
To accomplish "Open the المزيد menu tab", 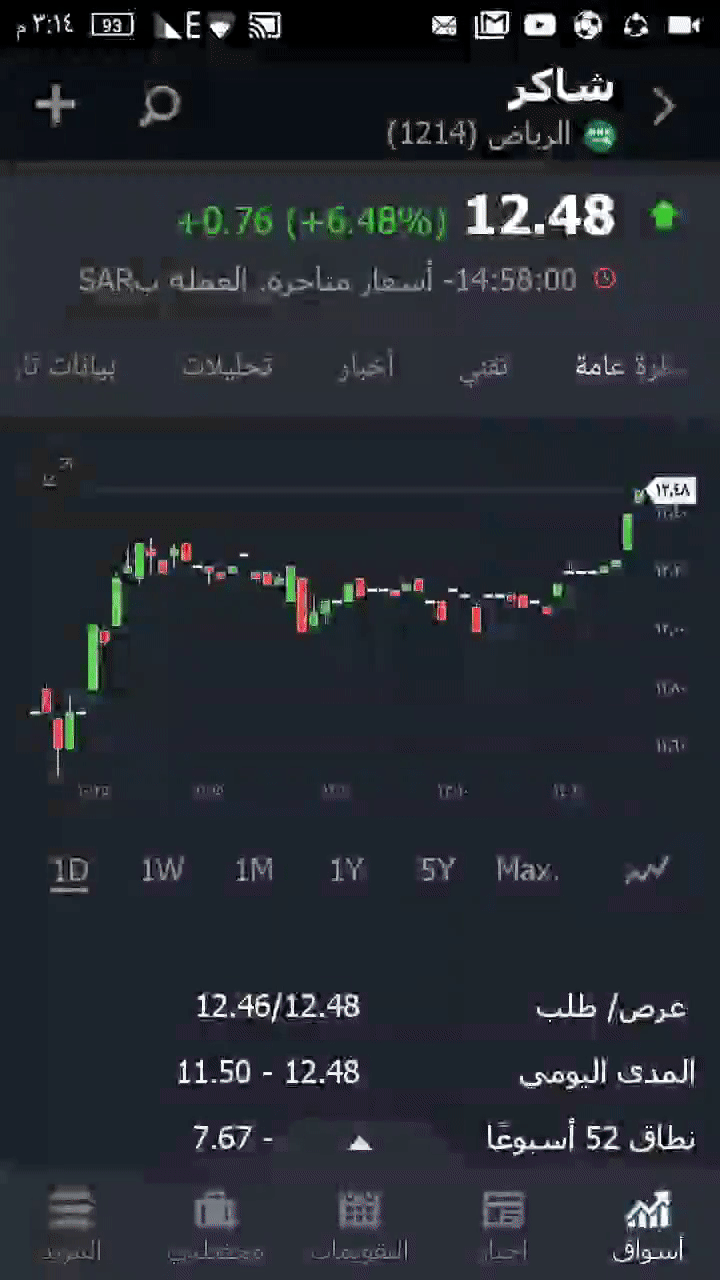I will click(x=72, y=1225).
